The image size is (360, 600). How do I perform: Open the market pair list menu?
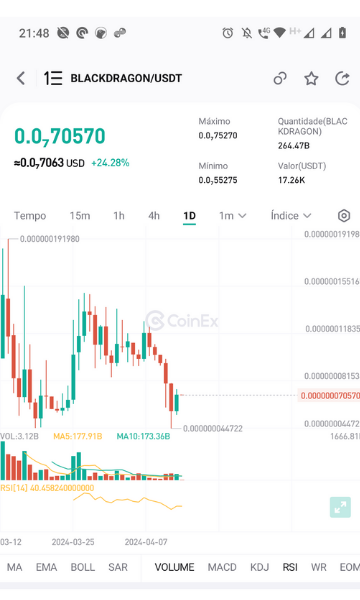coord(53,78)
